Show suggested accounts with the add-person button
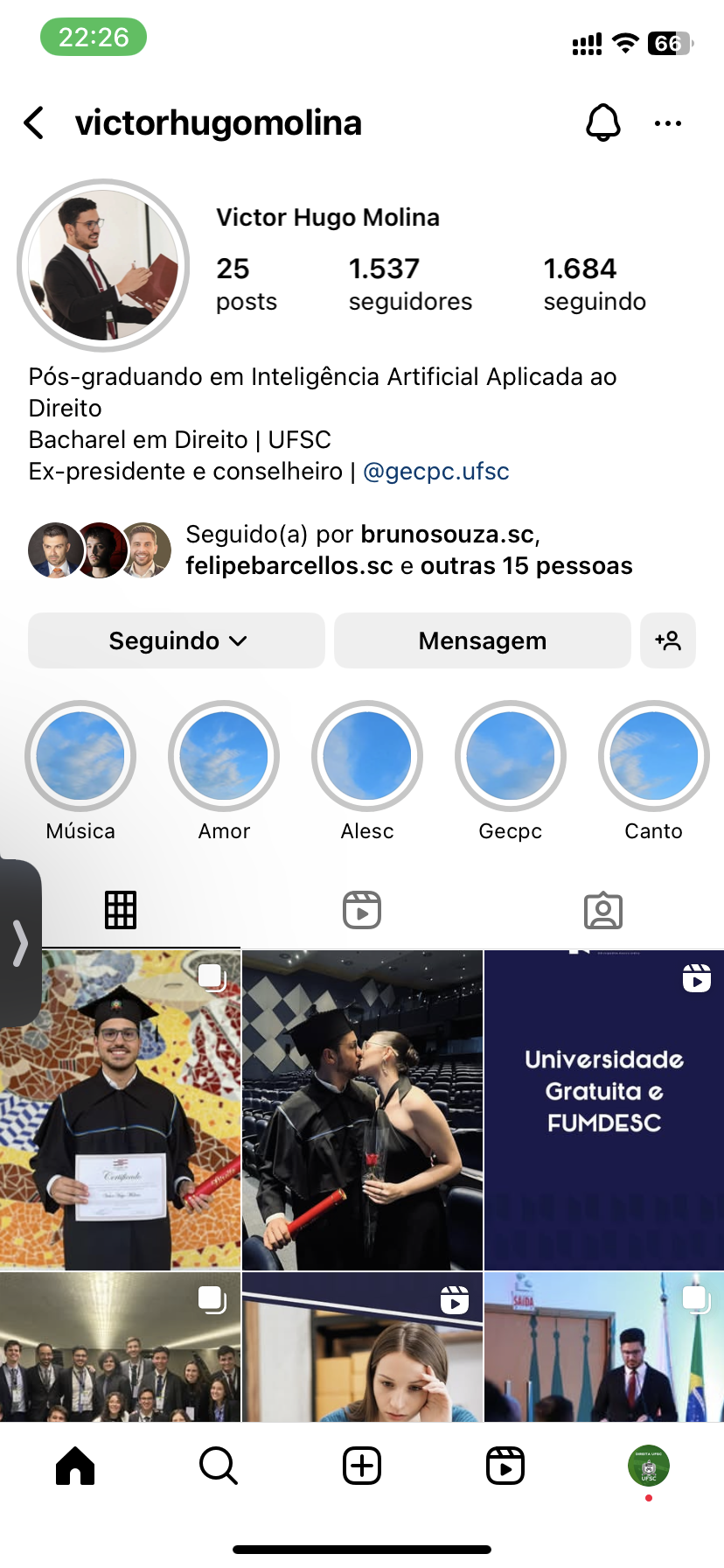724x1568 pixels. pos(668,640)
